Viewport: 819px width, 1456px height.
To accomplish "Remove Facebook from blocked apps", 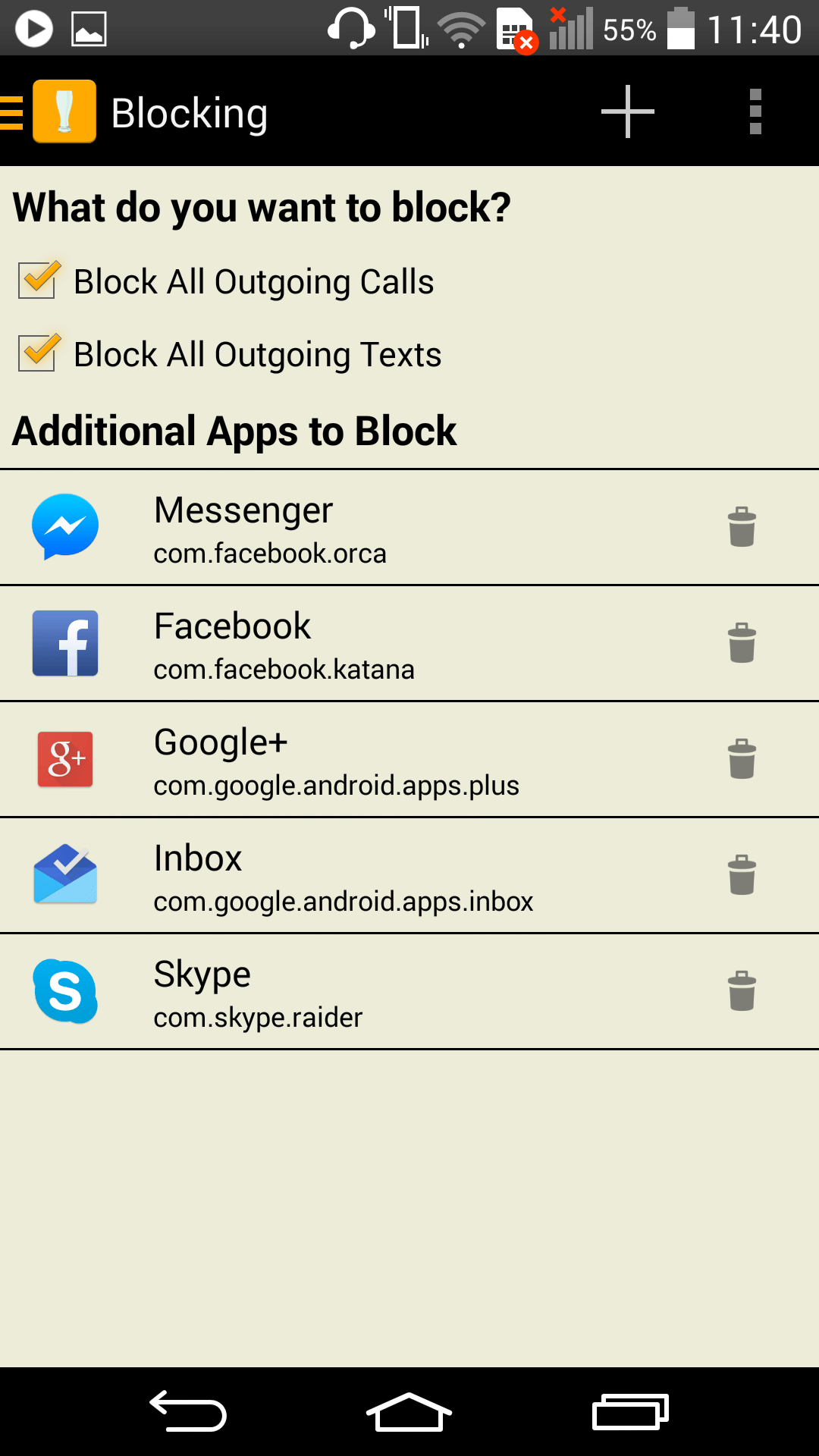I will coord(742,643).
